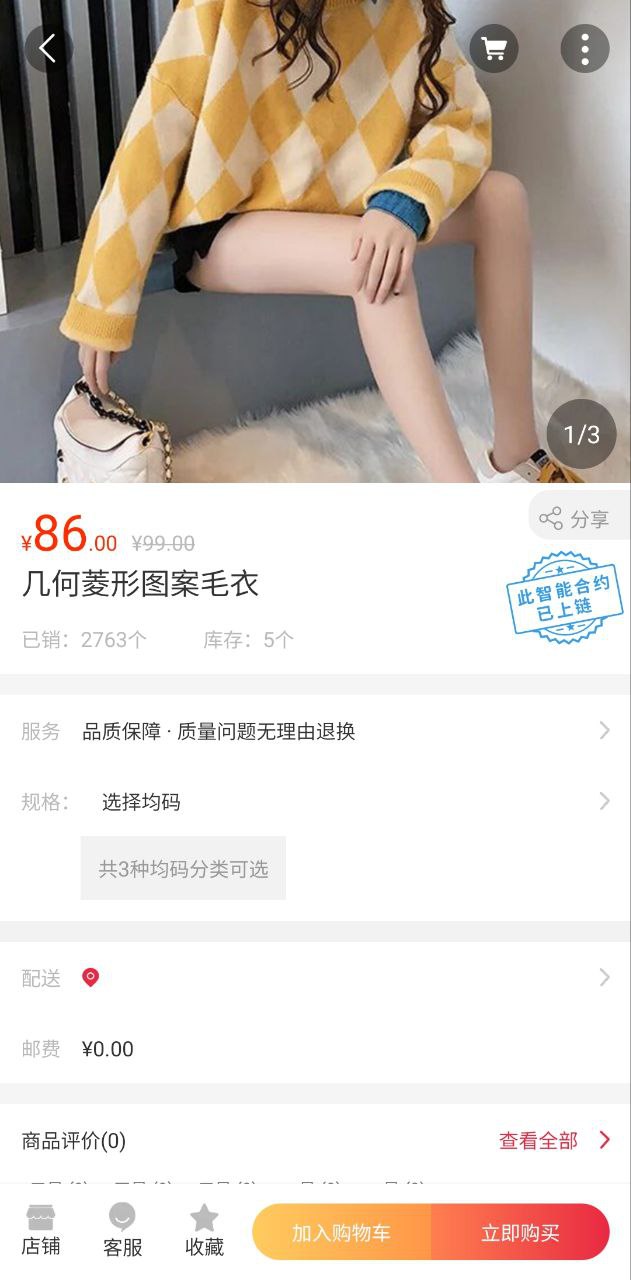Image resolution: width=631 pixels, height=1280 pixels.
Task: Go back using the arrow icon
Action: pyautogui.click(x=48, y=48)
